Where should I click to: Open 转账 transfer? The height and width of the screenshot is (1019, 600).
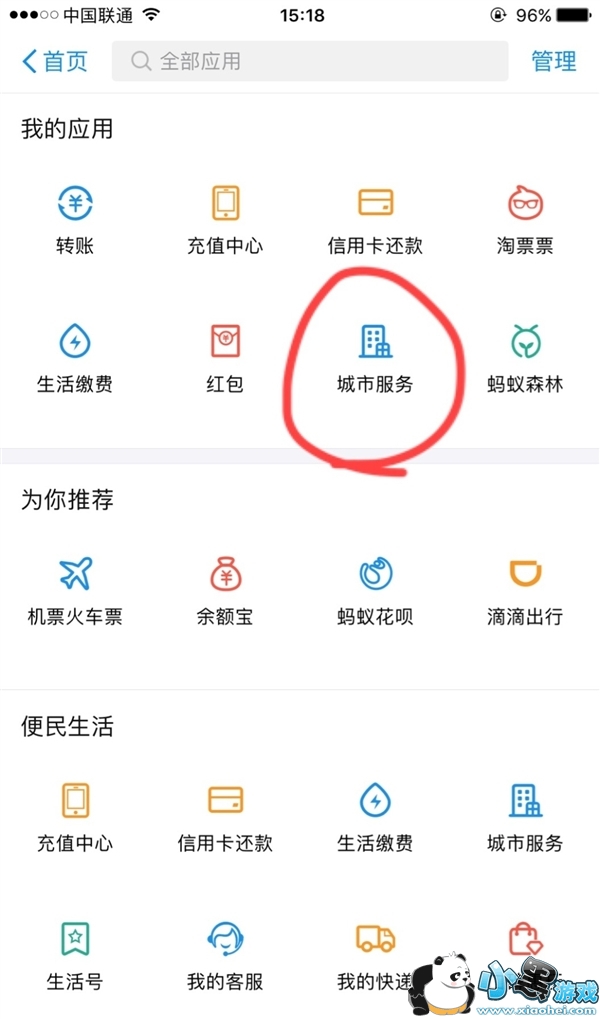75,219
